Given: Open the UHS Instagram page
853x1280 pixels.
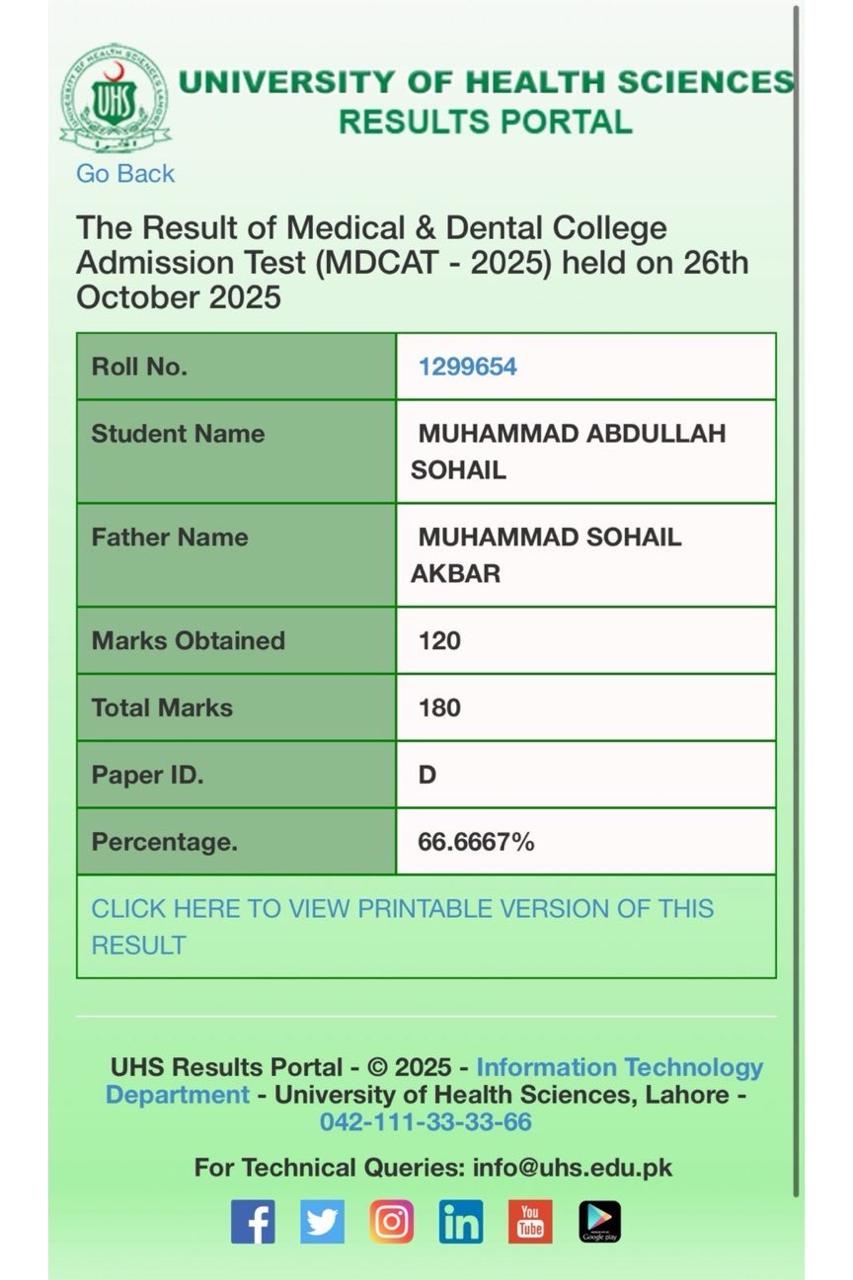Looking at the screenshot, I should click(x=391, y=1222).
